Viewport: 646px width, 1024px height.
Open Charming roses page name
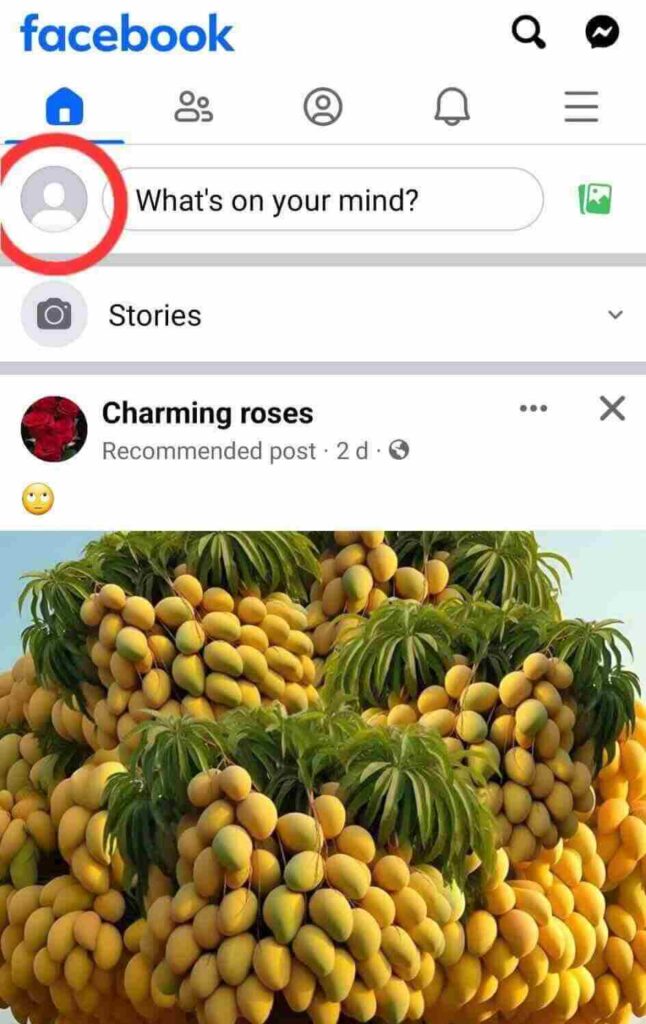pyautogui.click(x=207, y=413)
